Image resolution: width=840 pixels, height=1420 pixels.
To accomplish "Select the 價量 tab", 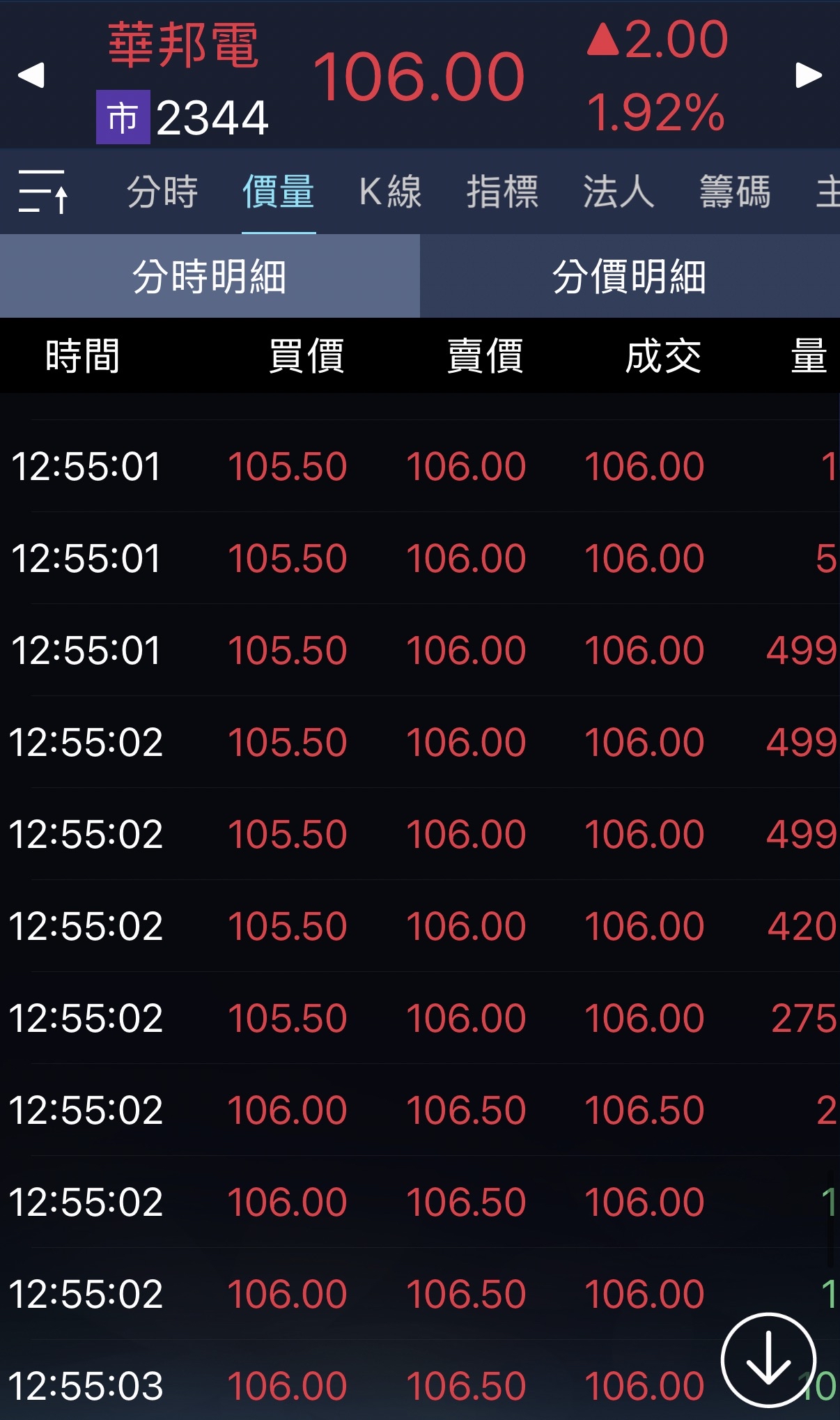I will [278, 192].
